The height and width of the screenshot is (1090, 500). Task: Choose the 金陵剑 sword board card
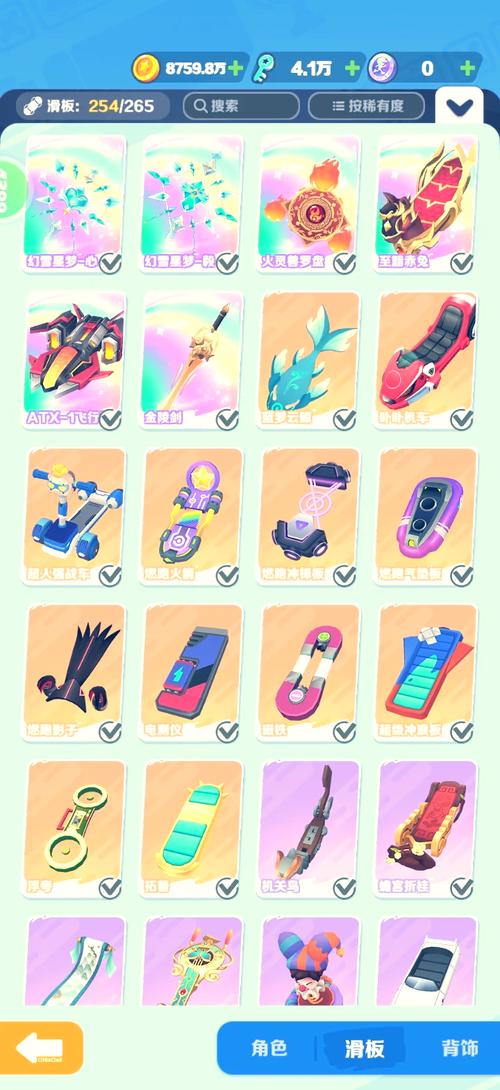tap(192, 360)
